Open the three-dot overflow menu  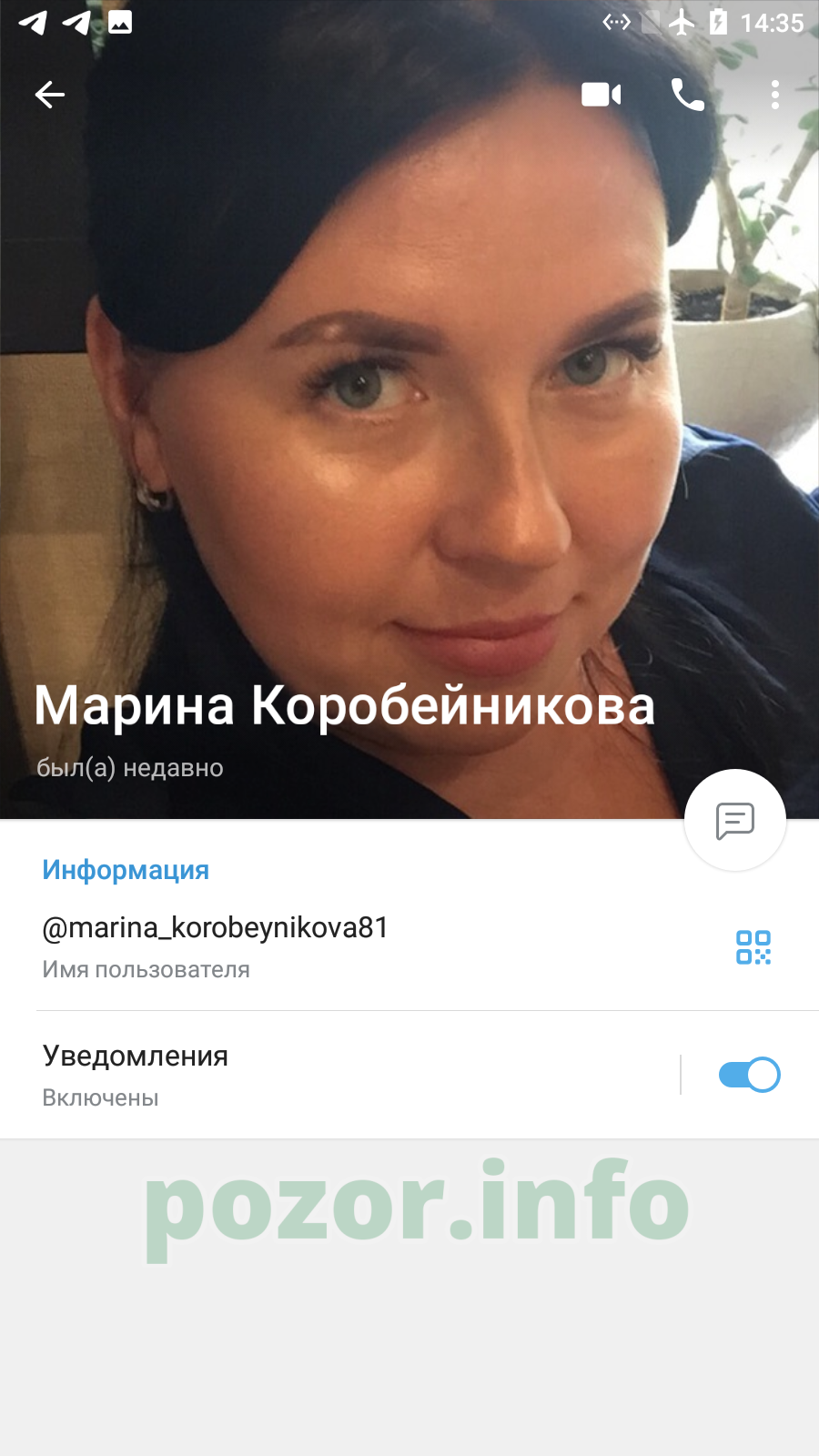[775, 94]
